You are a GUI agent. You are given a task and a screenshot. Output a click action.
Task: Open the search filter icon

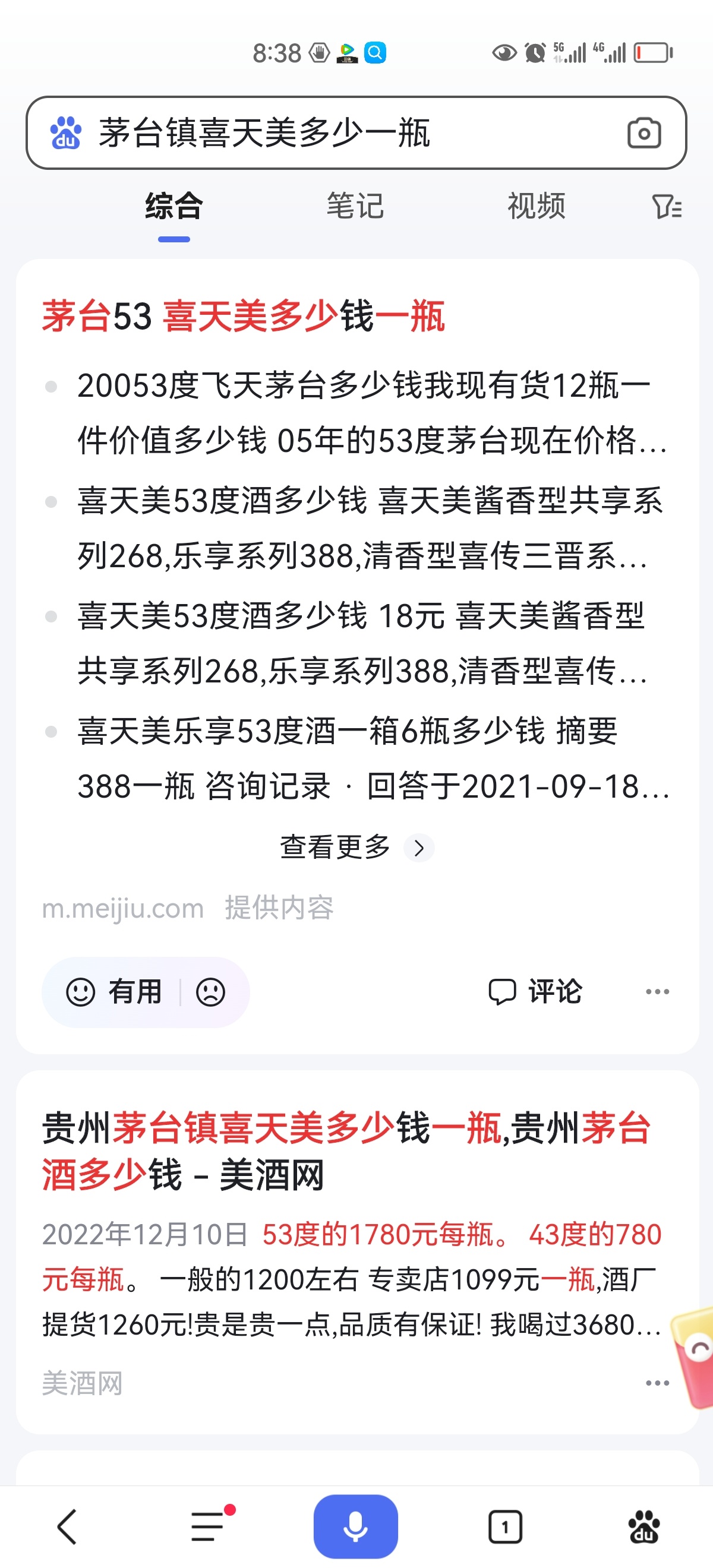pyautogui.click(x=667, y=207)
